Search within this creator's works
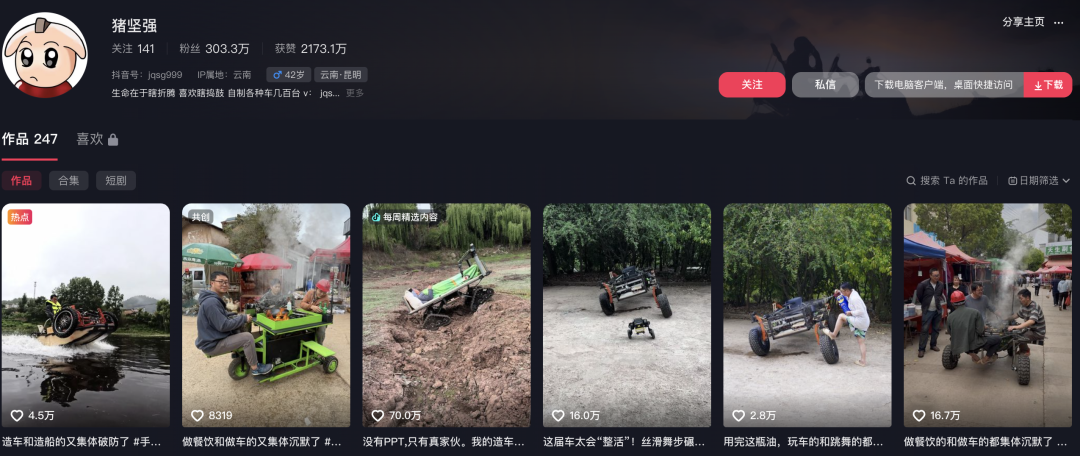Viewport: 1080px width, 456px height. pos(947,181)
